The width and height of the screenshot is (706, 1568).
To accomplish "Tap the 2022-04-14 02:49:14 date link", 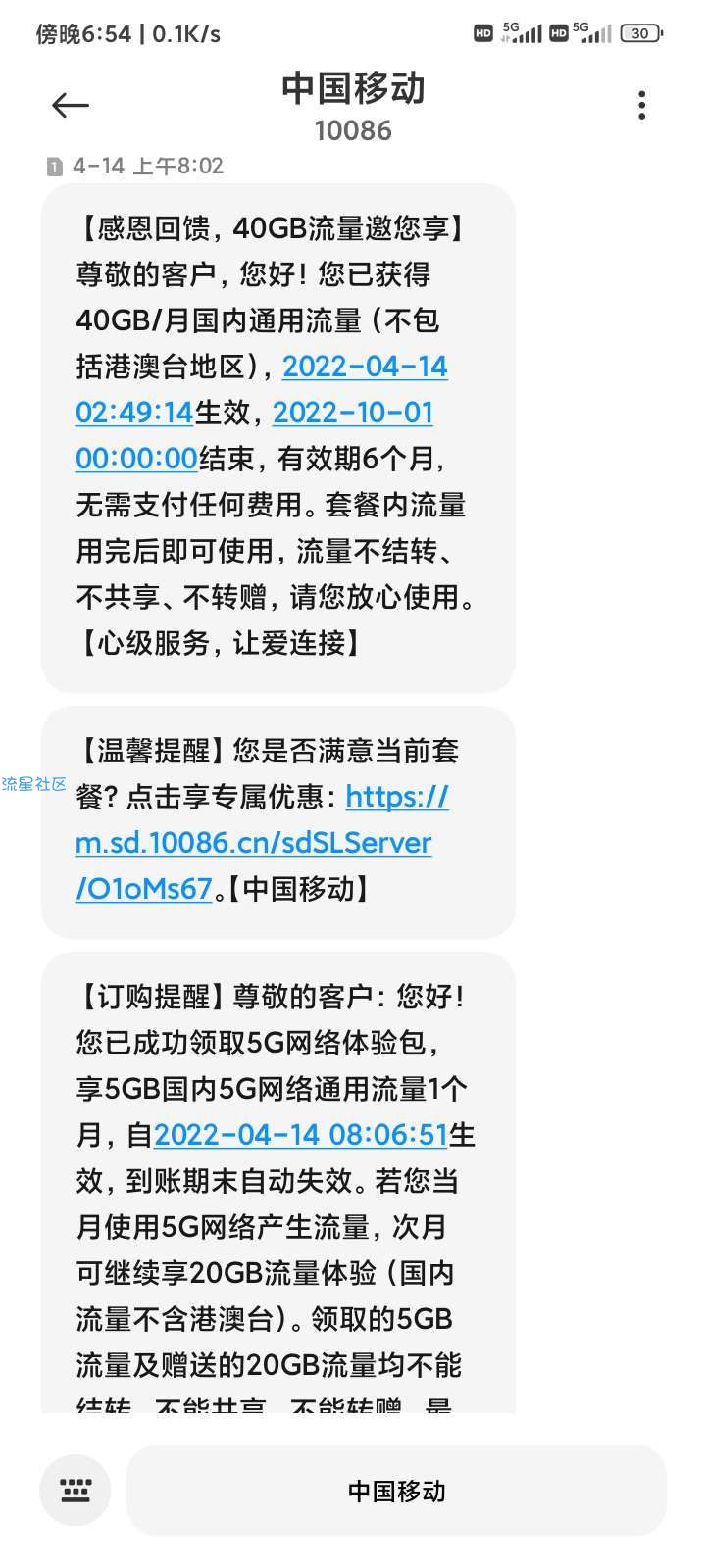I will [262, 389].
